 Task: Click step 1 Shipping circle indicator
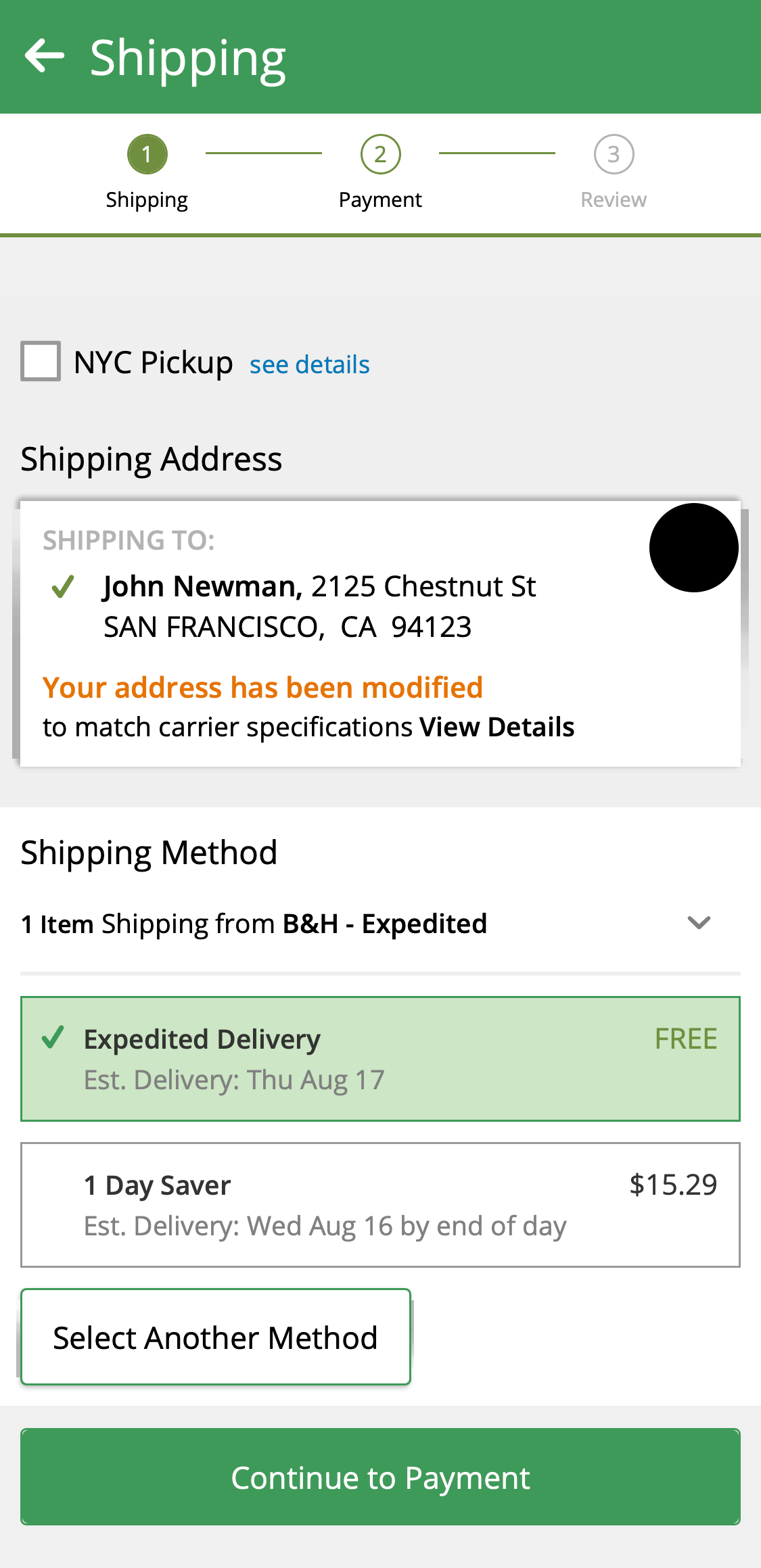click(146, 153)
